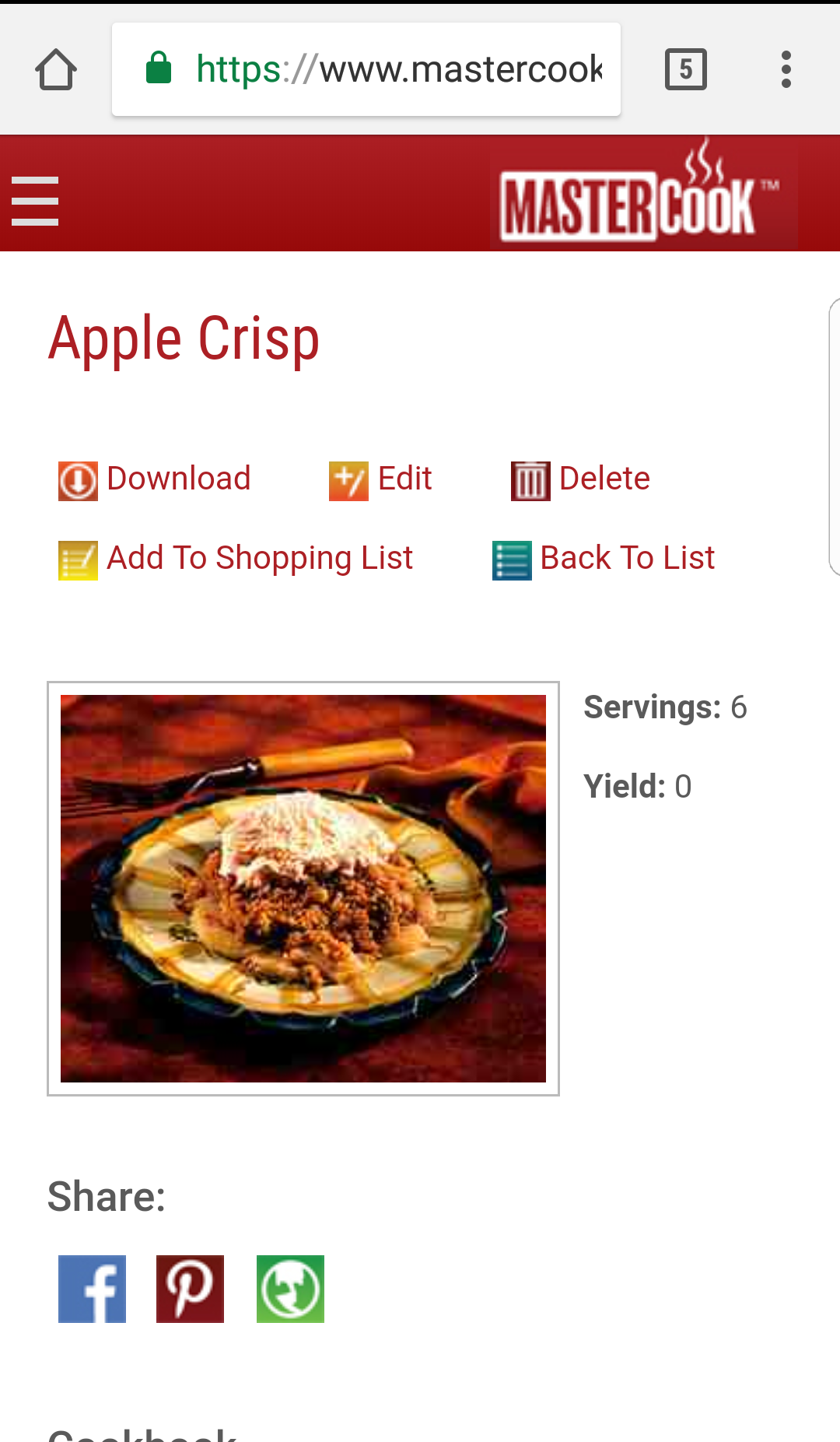Go back to the recipe list
The height and width of the screenshot is (1442, 840).
[x=604, y=559]
